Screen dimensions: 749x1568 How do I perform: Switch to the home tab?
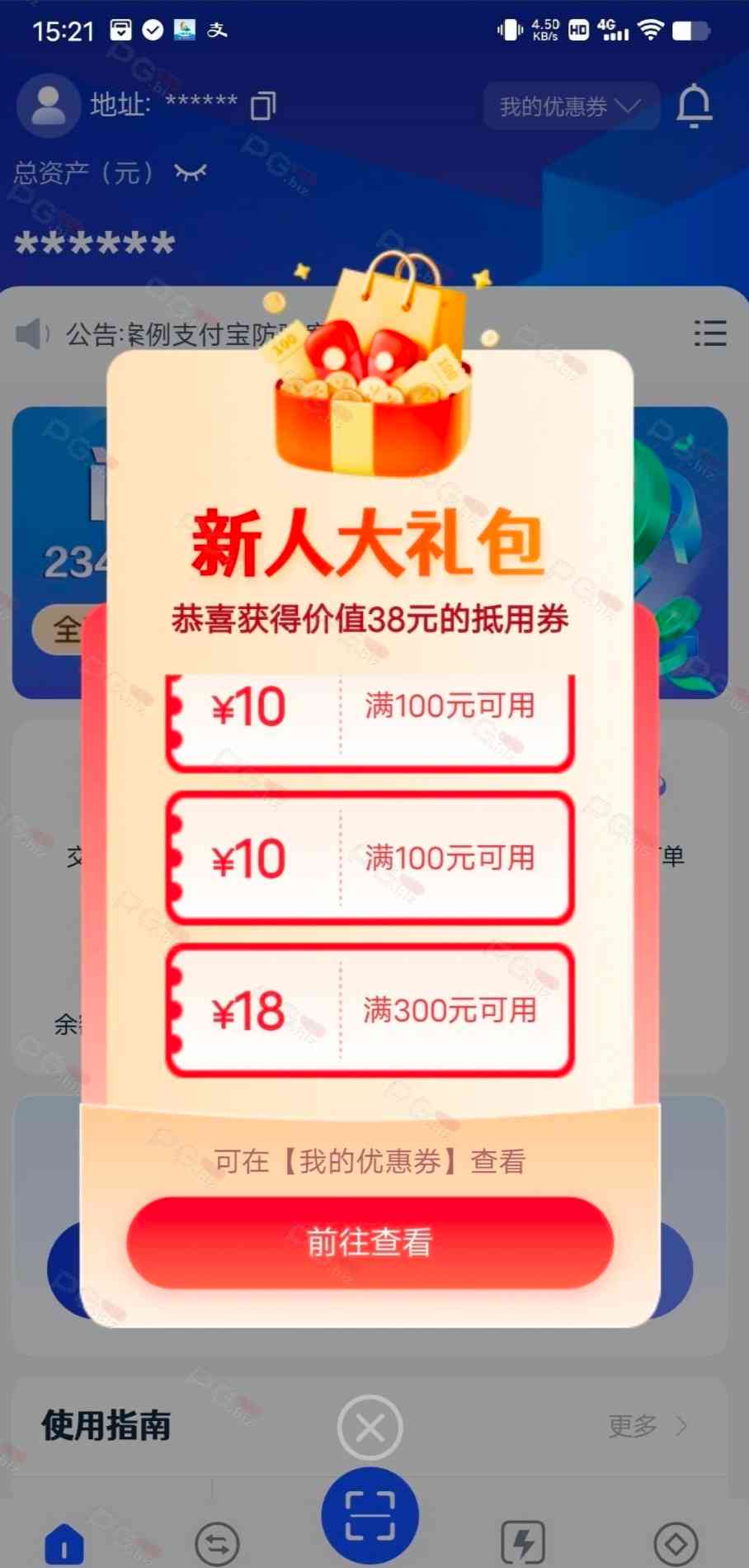[x=64, y=1543]
